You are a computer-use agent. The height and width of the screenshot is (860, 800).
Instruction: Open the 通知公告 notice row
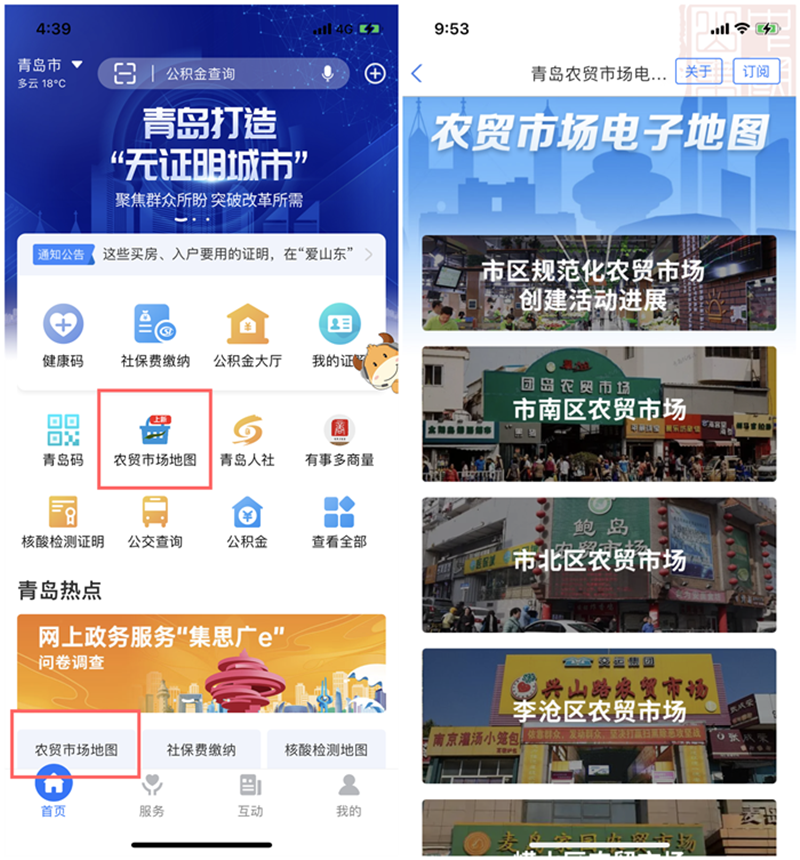[201, 254]
